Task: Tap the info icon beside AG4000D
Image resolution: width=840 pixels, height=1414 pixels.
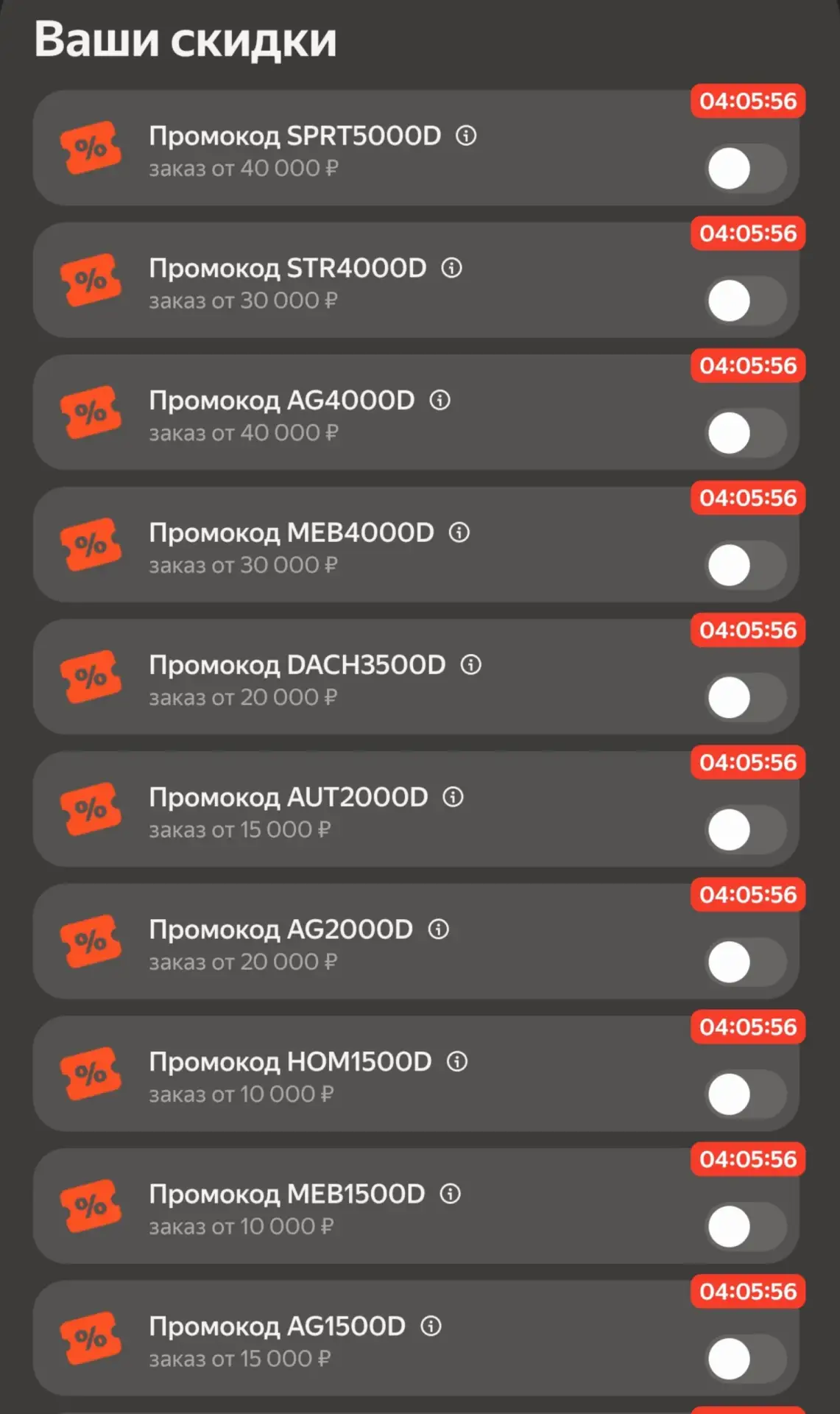Action: (440, 400)
